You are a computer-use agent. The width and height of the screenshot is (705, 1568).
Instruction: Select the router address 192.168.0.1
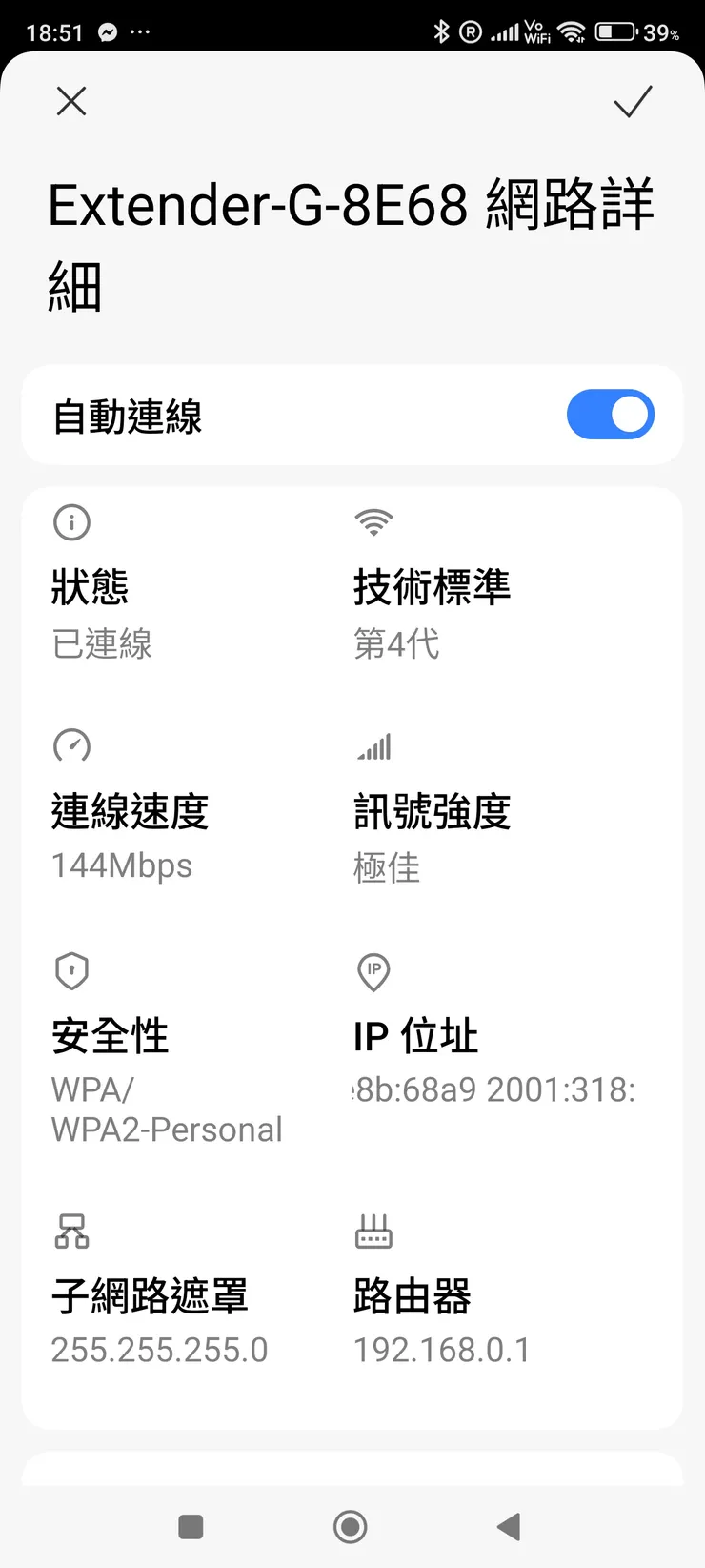click(441, 1349)
